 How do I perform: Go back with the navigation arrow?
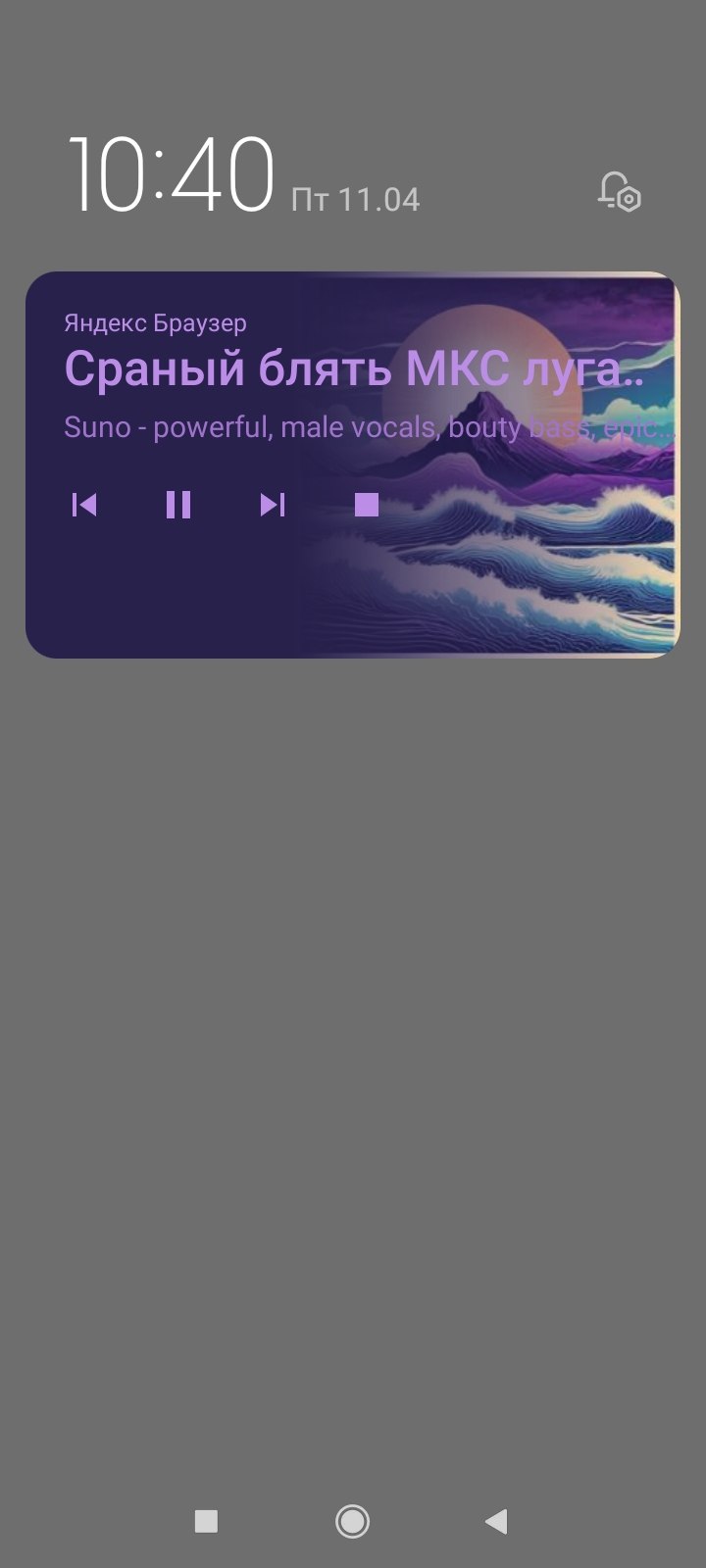click(496, 1521)
